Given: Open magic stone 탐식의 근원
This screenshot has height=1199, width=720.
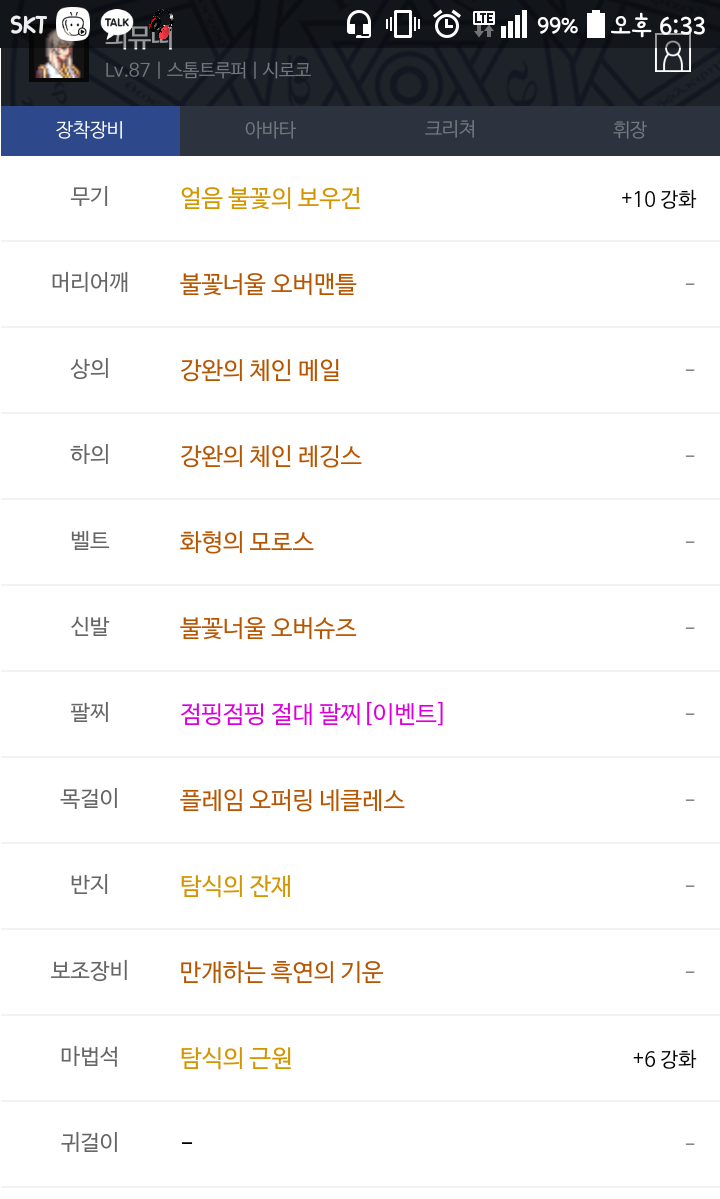Looking at the screenshot, I should click(235, 1058).
